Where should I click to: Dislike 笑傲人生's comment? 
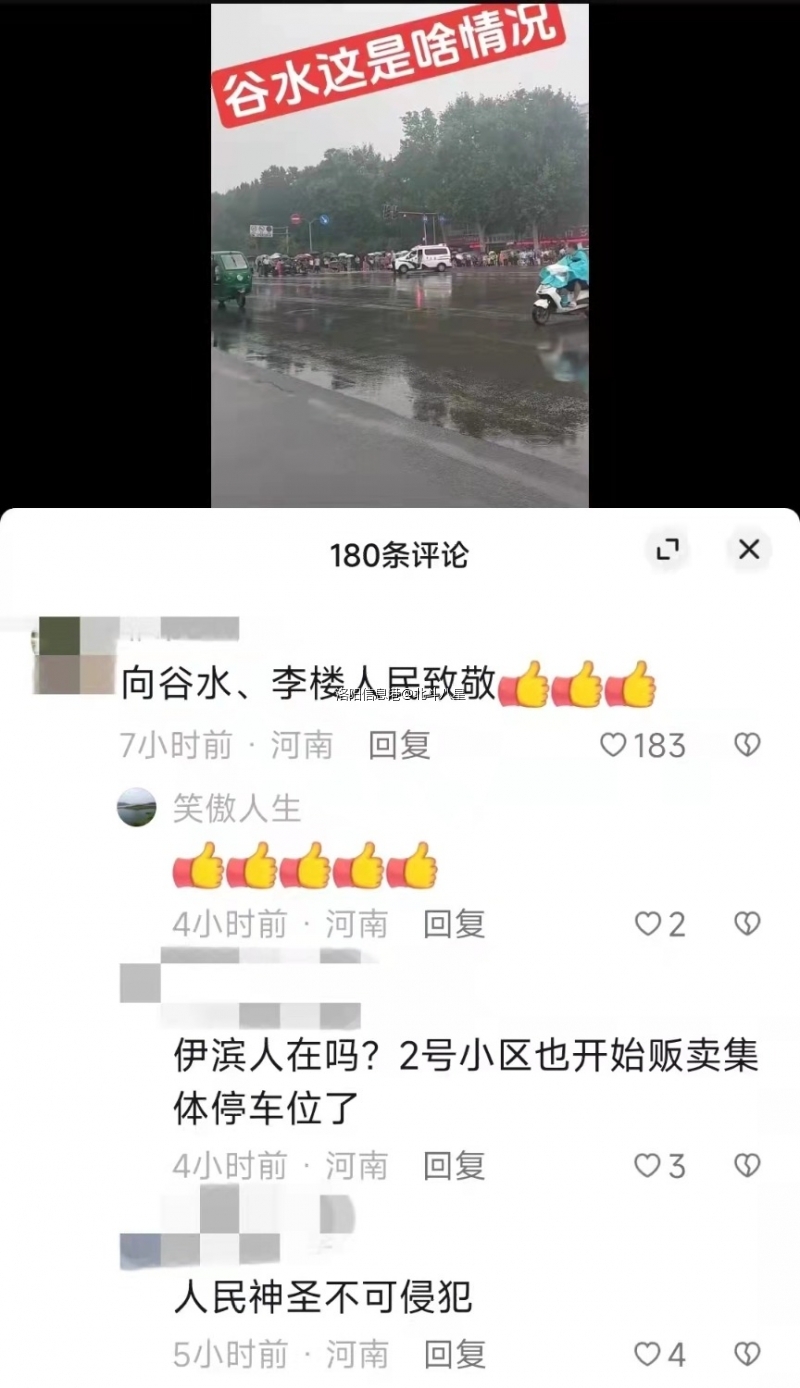coord(747,924)
